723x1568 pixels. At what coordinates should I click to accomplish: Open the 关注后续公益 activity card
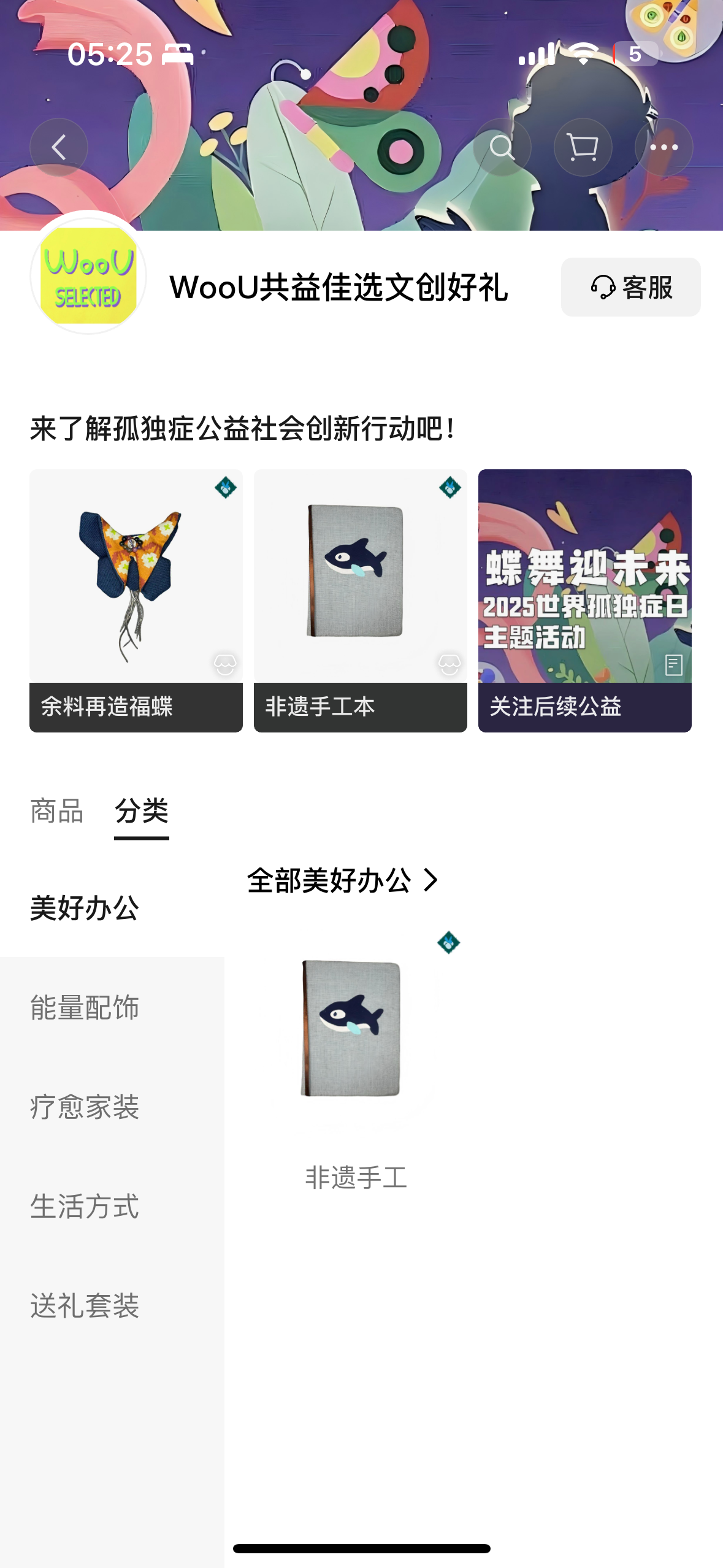pos(585,601)
